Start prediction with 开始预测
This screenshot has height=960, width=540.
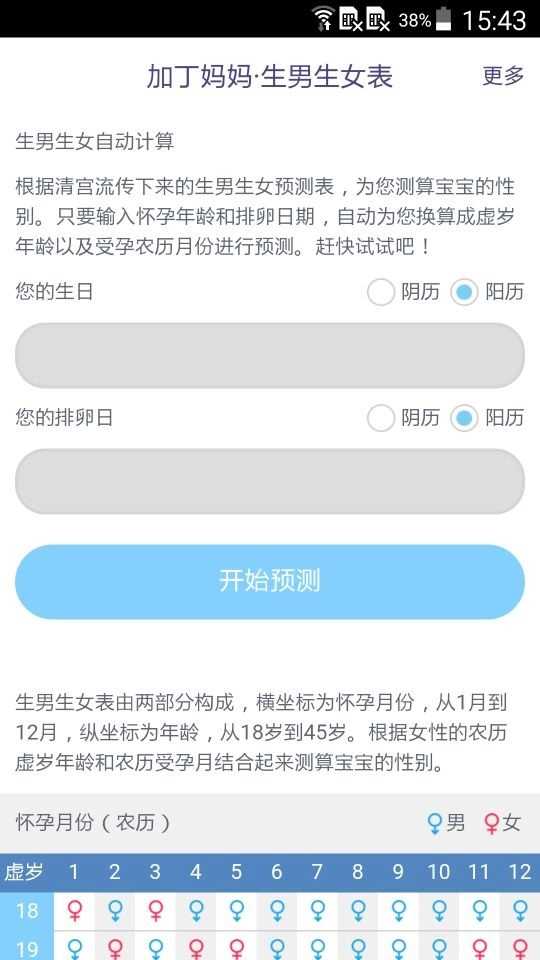click(270, 582)
